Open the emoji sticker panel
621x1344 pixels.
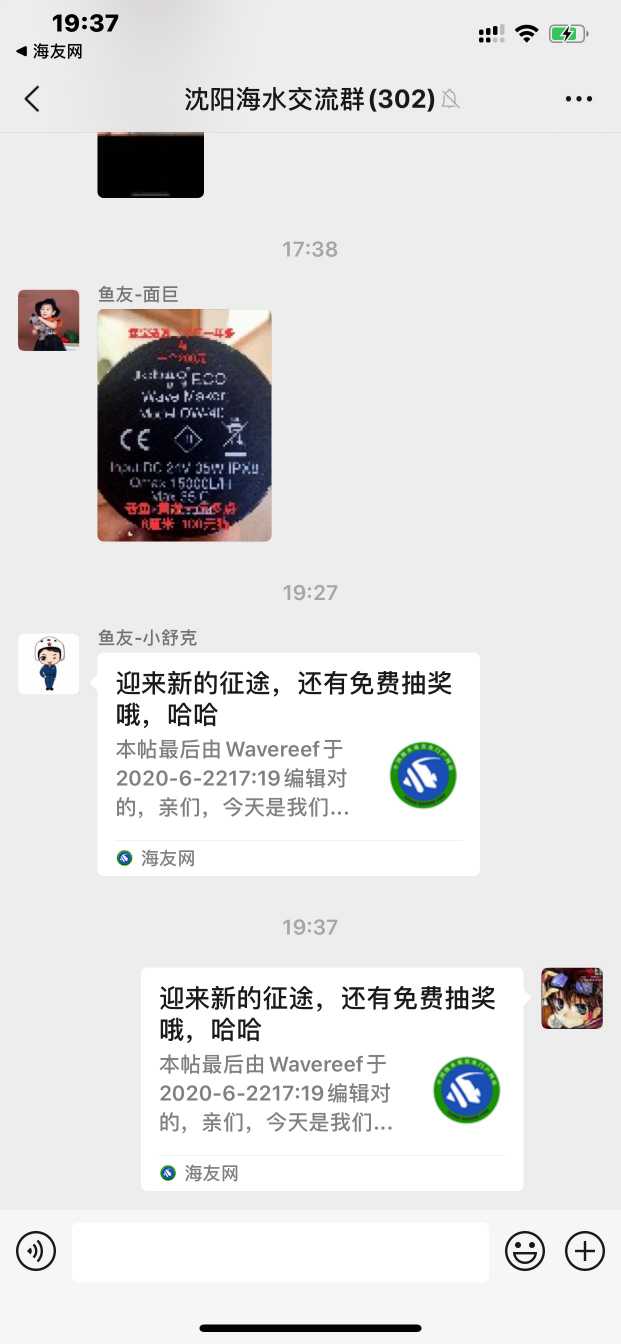click(525, 1251)
